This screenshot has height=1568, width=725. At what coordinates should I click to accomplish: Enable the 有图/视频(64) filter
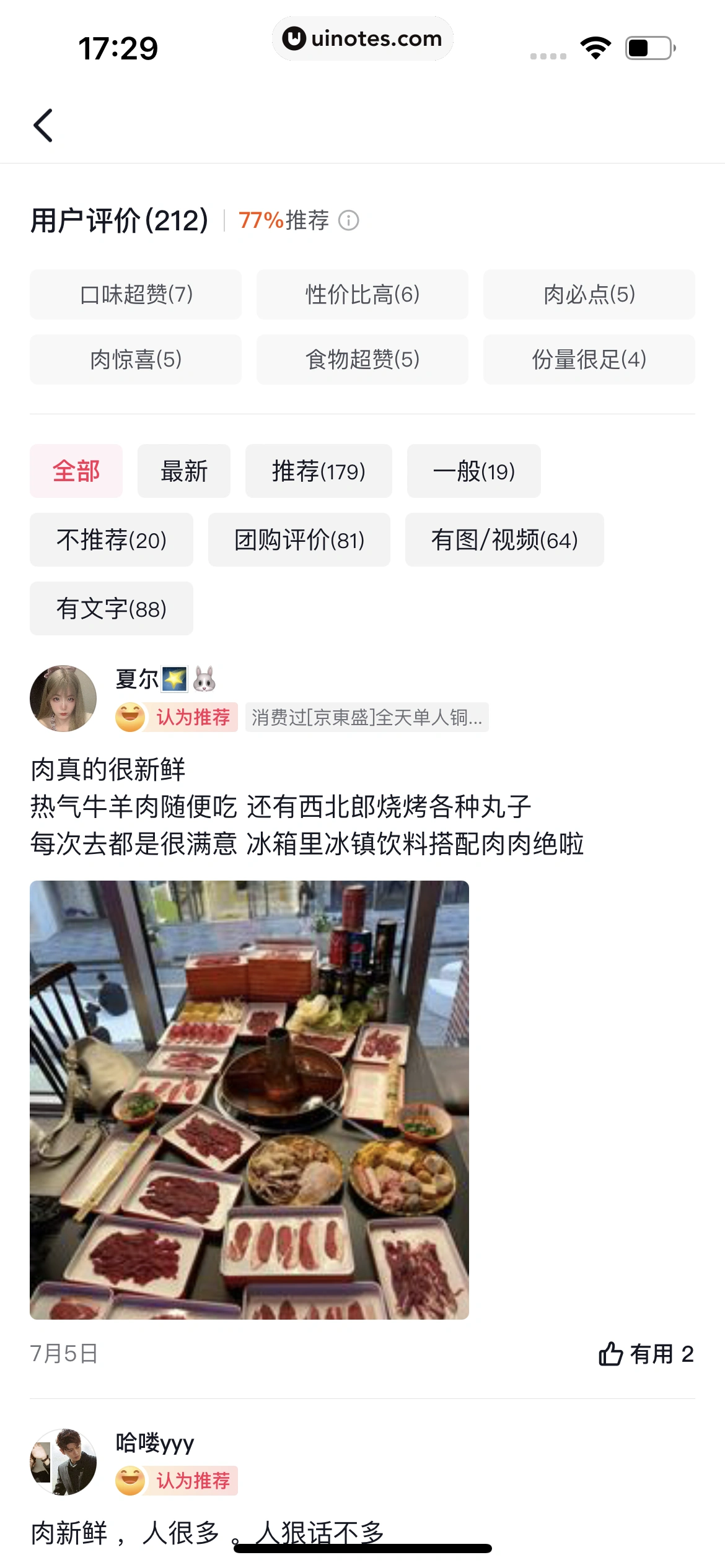pyautogui.click(x=504, y=540)
